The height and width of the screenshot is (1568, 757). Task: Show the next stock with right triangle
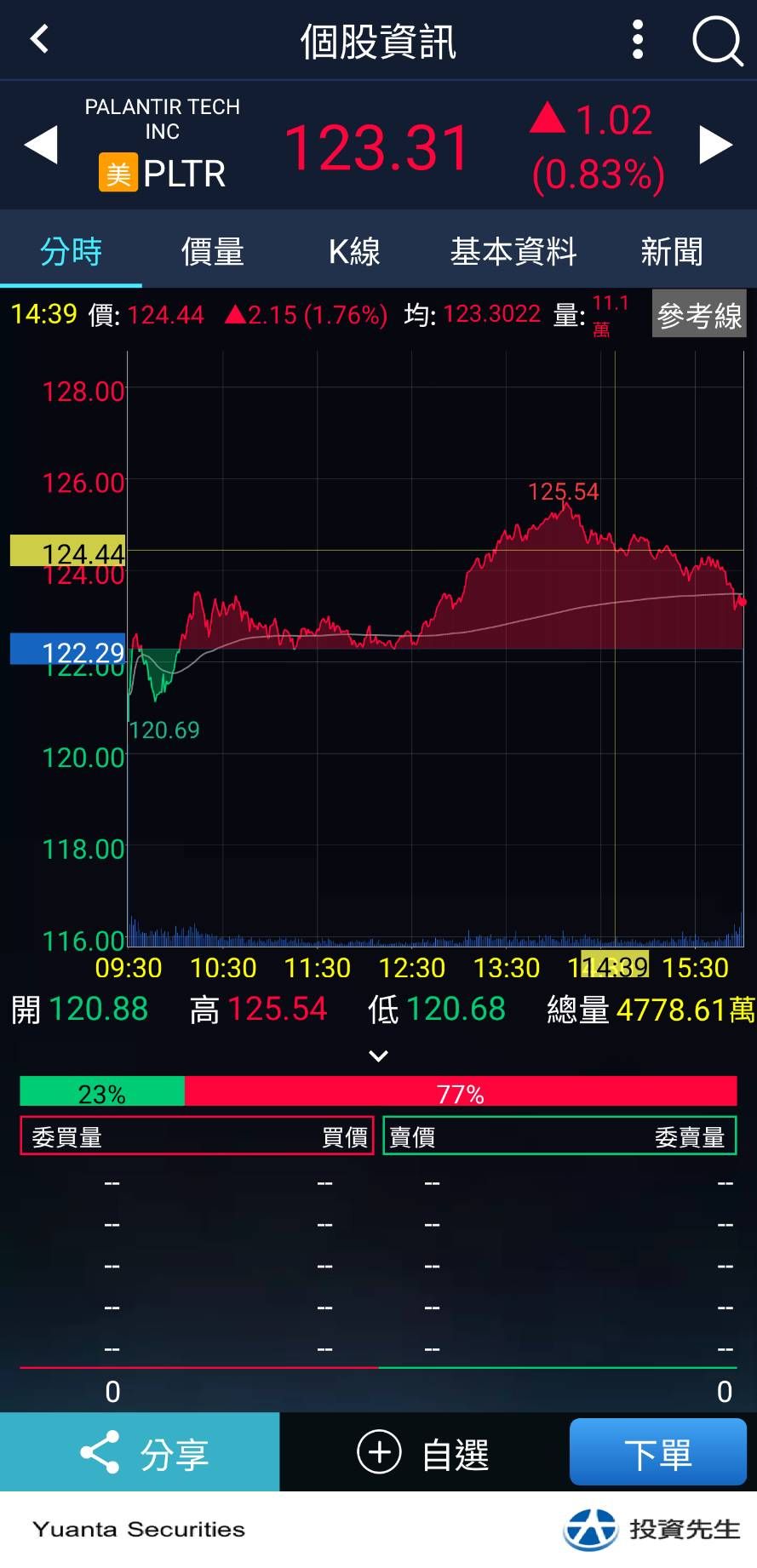(x=715, y=145)
